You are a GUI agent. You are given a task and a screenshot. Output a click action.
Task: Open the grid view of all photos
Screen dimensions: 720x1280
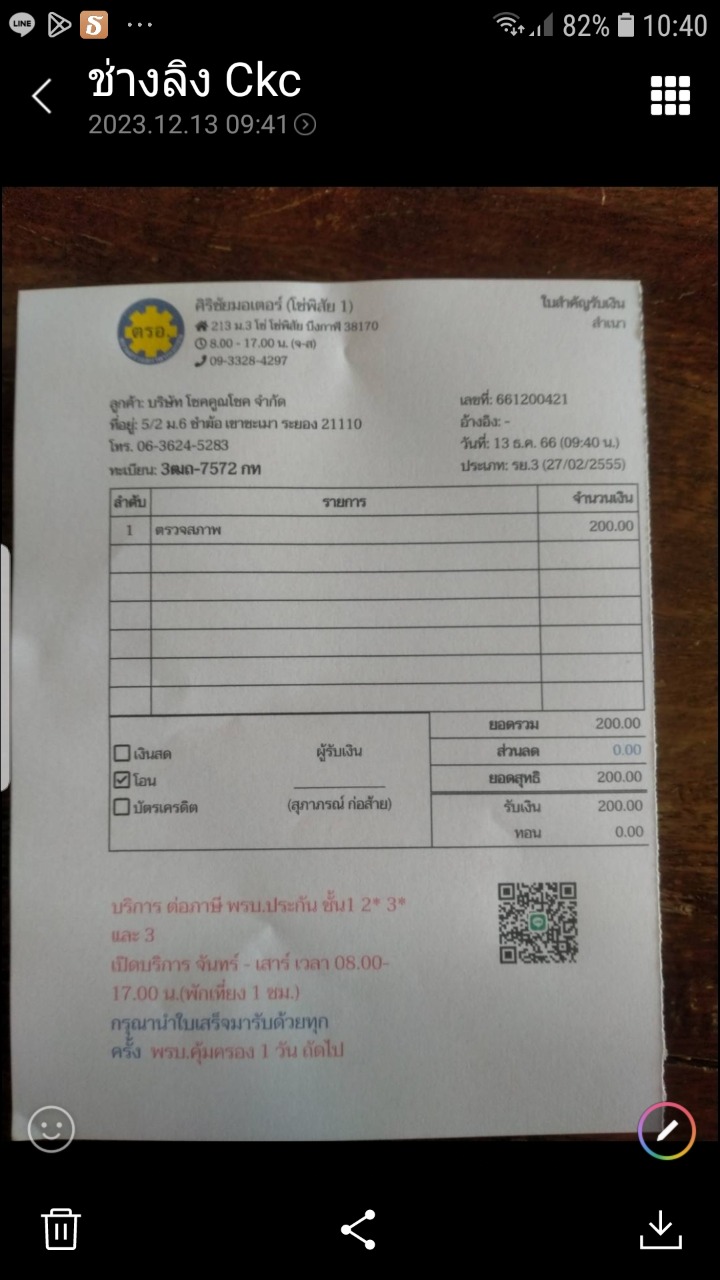coord(669,95)
